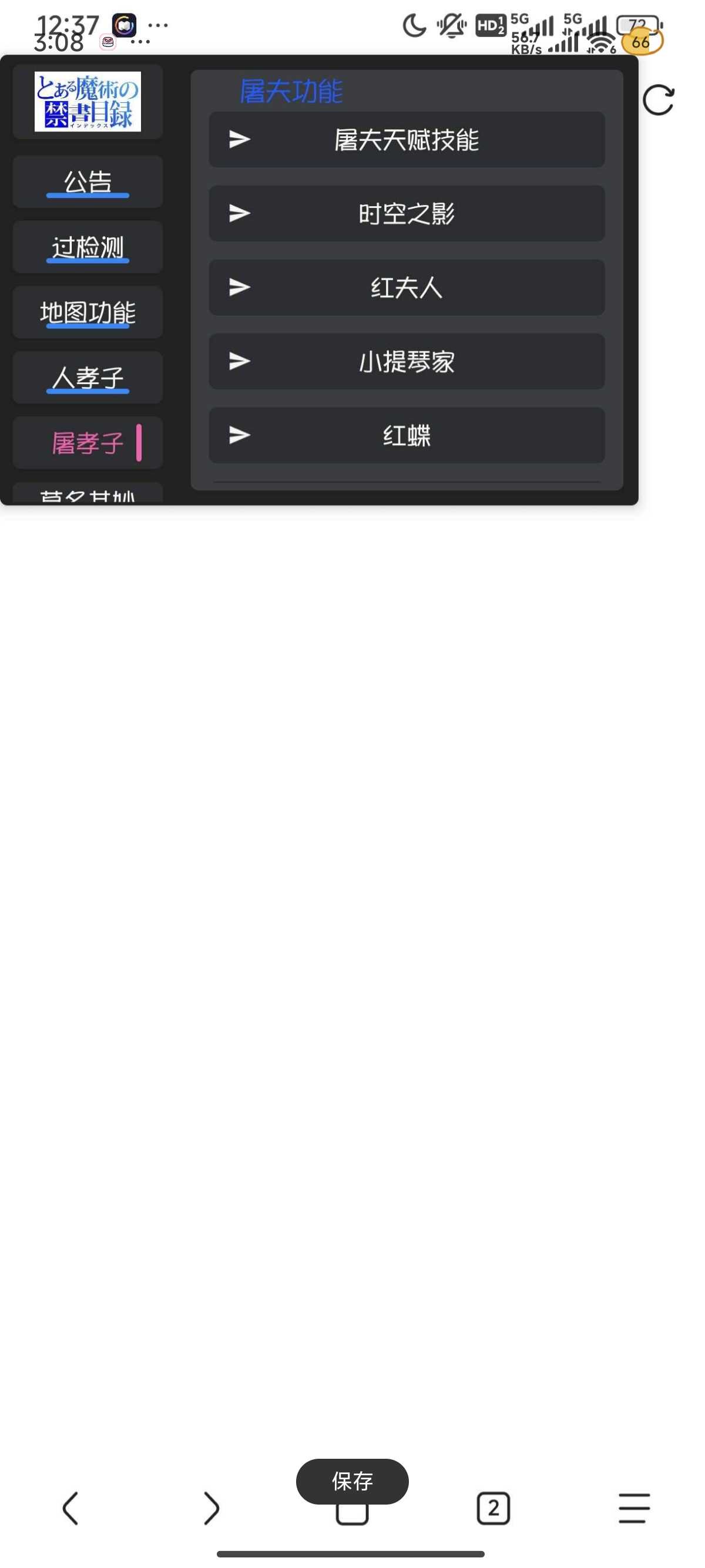Go back with browser back arrow
Screen dimensions: 705x1568
coord(70,1508)
